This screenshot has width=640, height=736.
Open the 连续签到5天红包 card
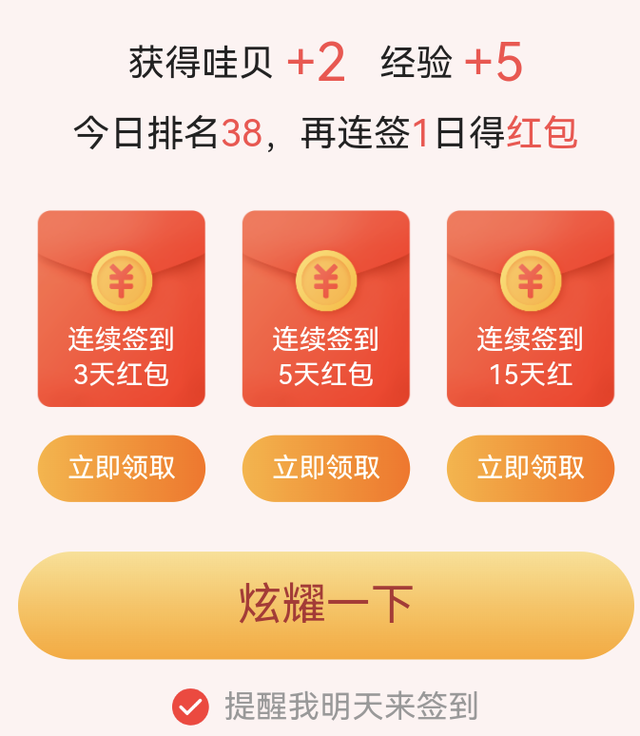point(326,309)
